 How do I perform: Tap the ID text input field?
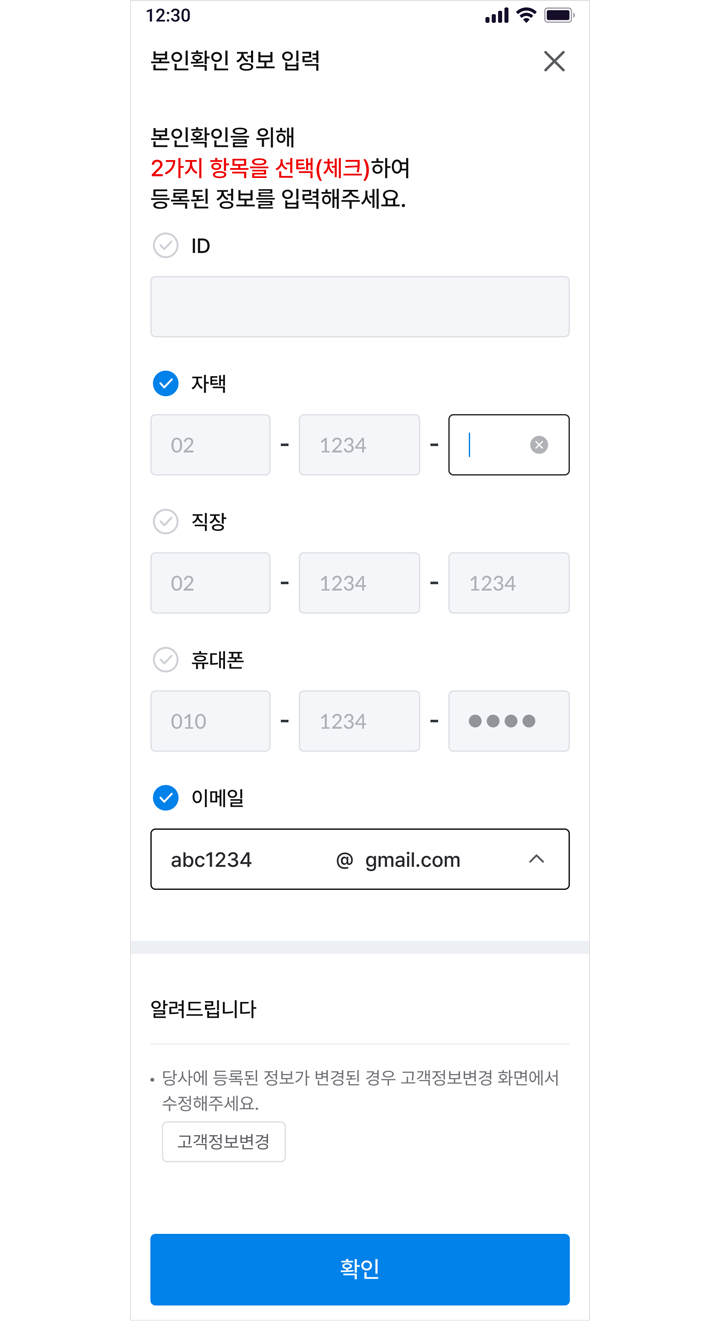coord(360,307)
